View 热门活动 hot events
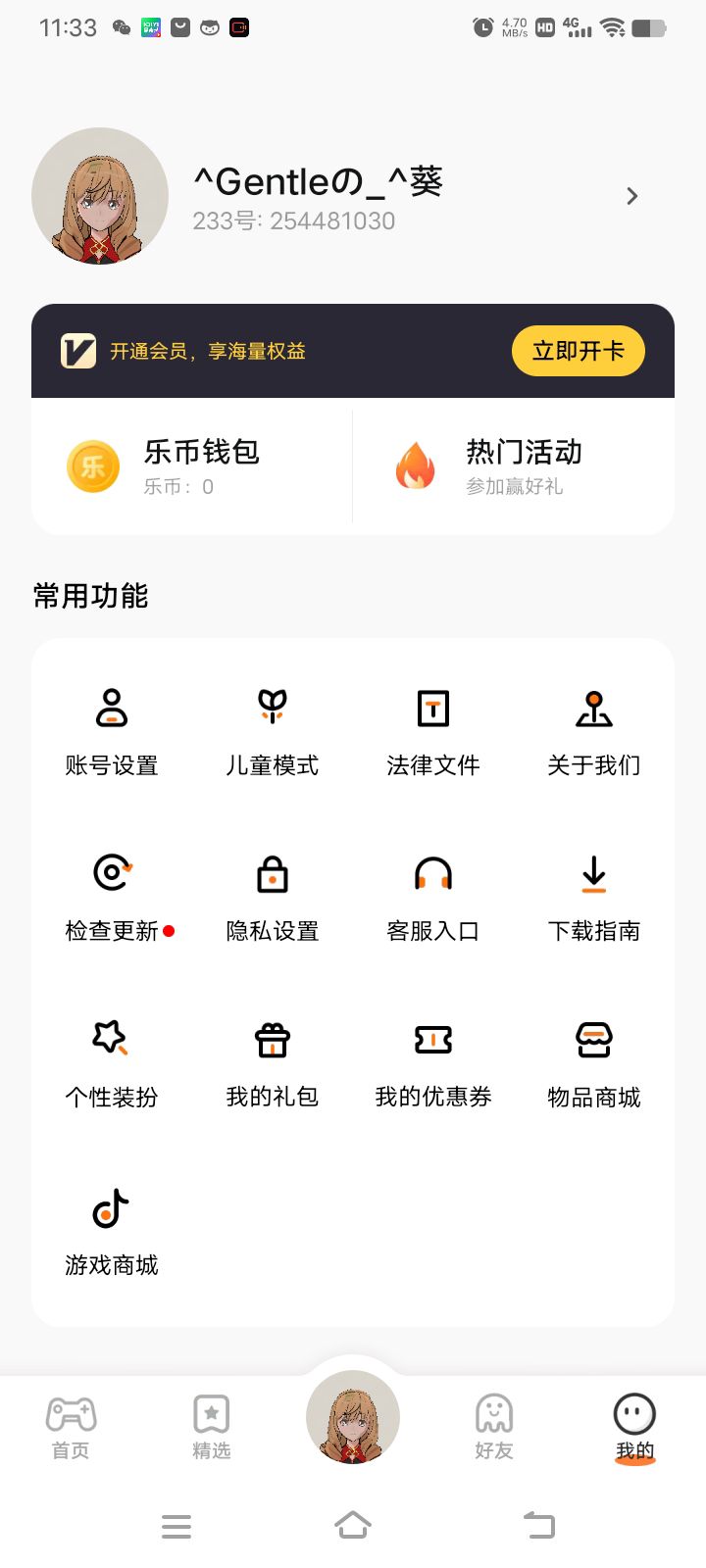Viewport: 706px width, 1568px height. 514,466
